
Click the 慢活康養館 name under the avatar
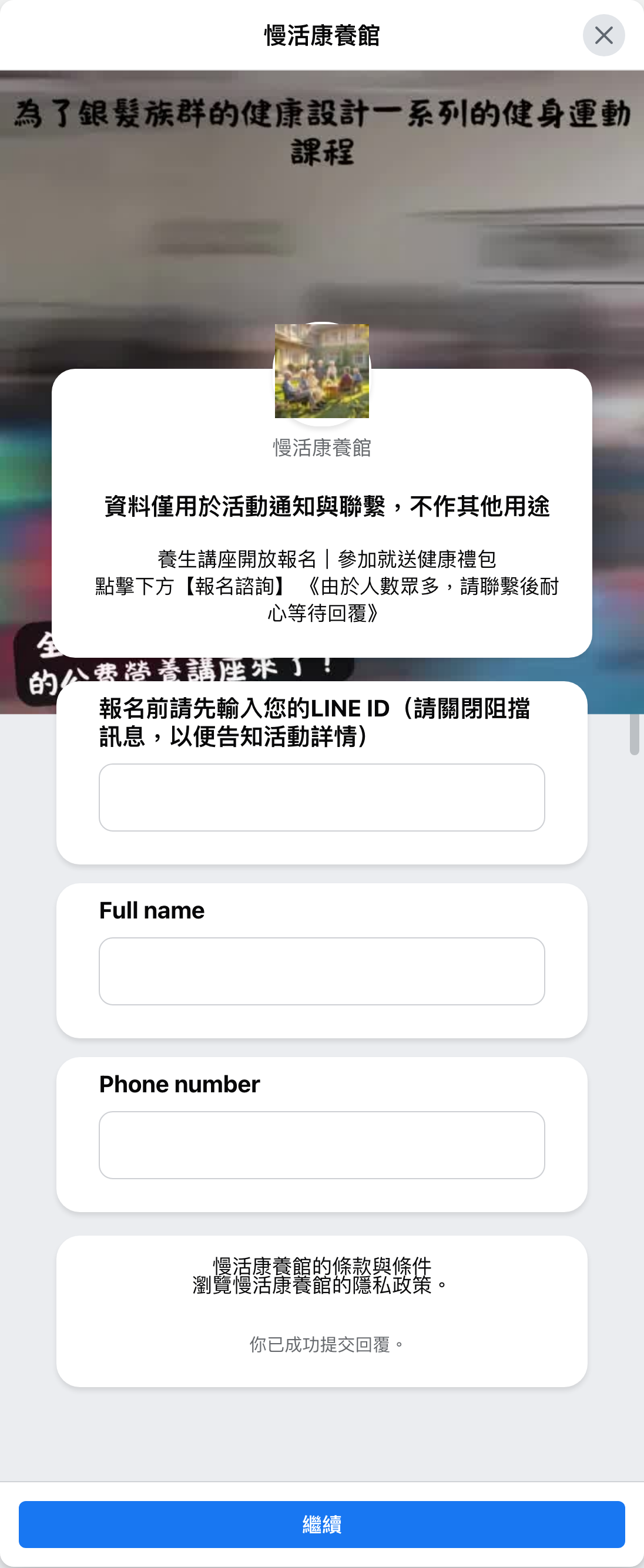tap(321, 449)
